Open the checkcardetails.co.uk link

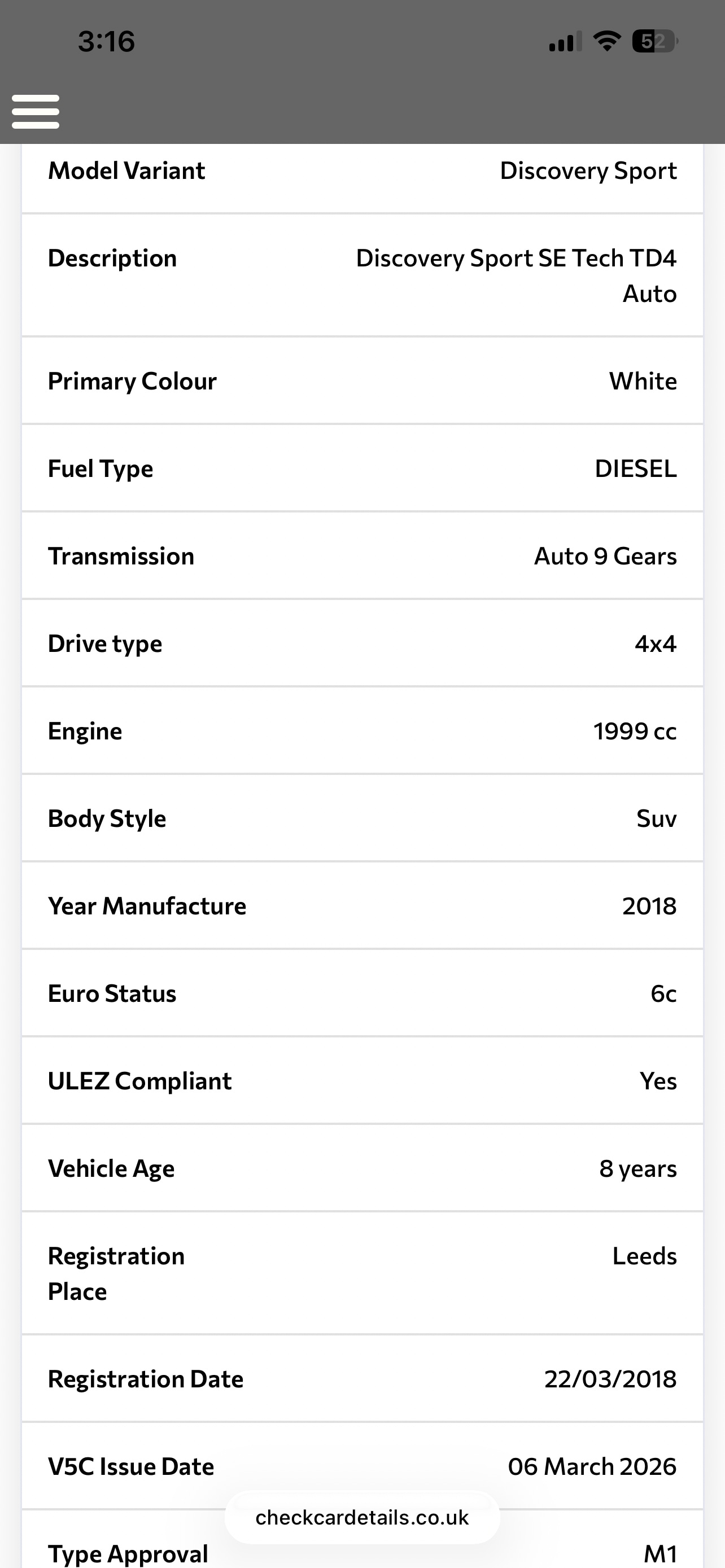coord(362,1517)
